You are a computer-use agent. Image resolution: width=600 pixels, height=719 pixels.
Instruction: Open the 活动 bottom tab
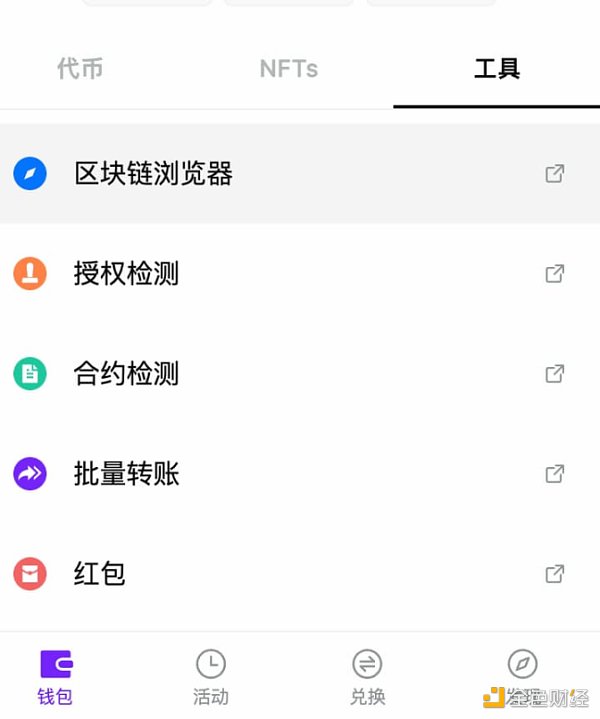point(210,677)
